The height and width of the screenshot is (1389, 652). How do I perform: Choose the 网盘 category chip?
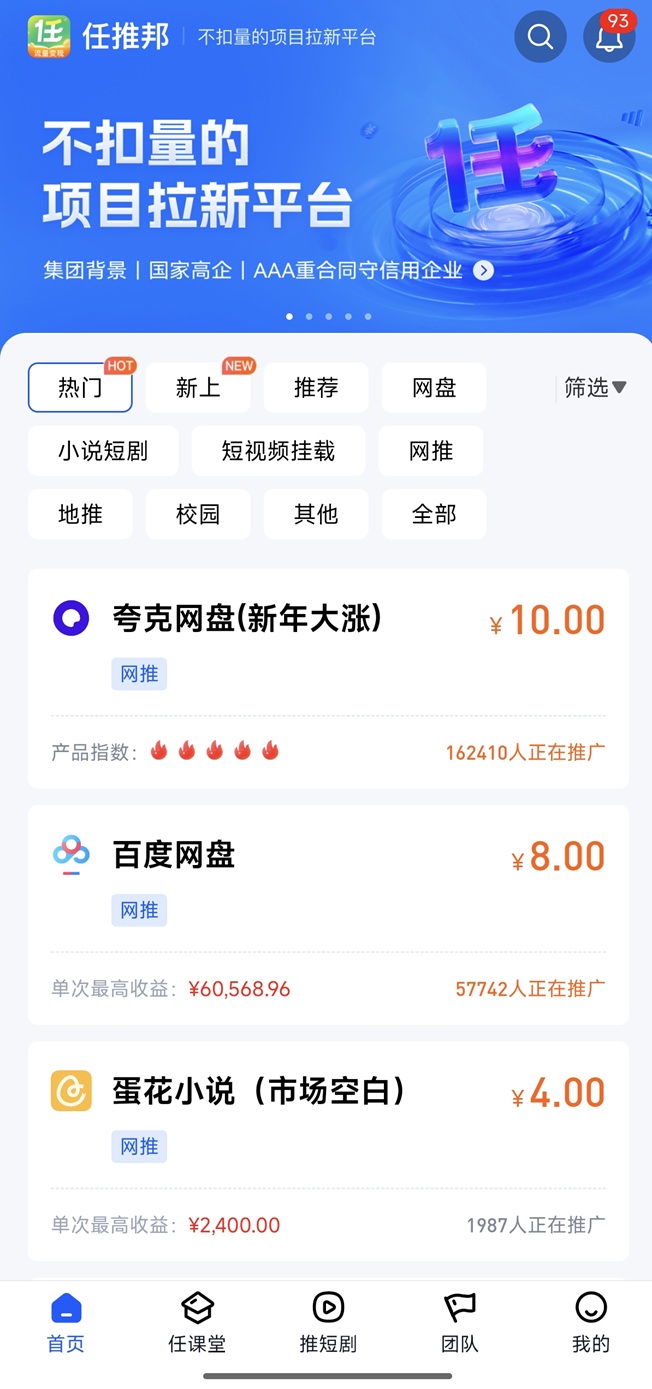434,388
